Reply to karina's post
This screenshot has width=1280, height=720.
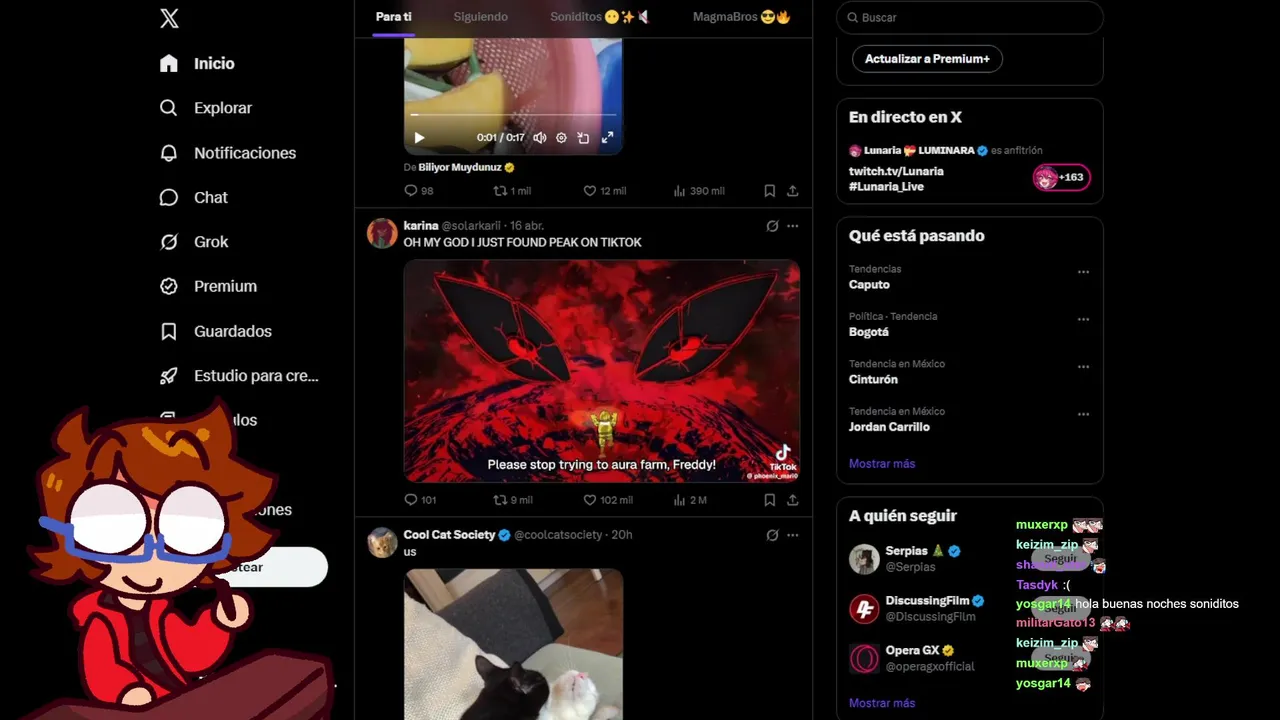(410, 500)
